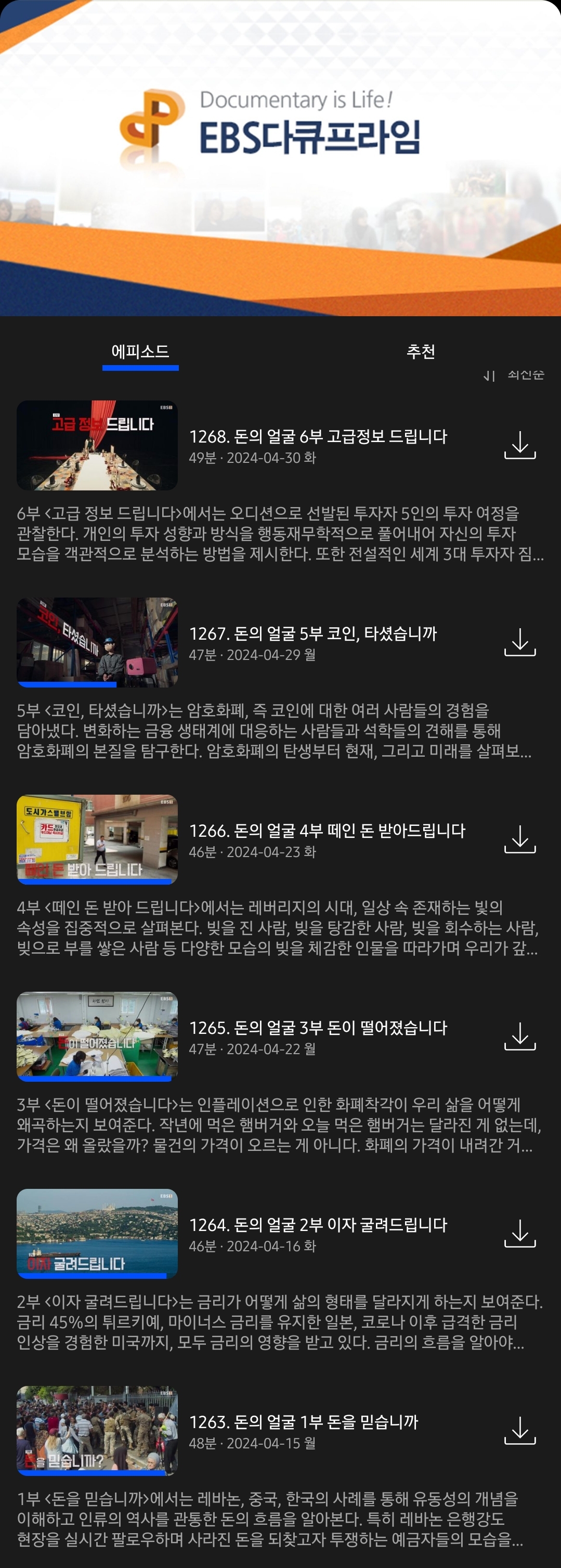
Task: Download episode 1266 떼인 돈 받아드립니다
Action: coord(519,839)
